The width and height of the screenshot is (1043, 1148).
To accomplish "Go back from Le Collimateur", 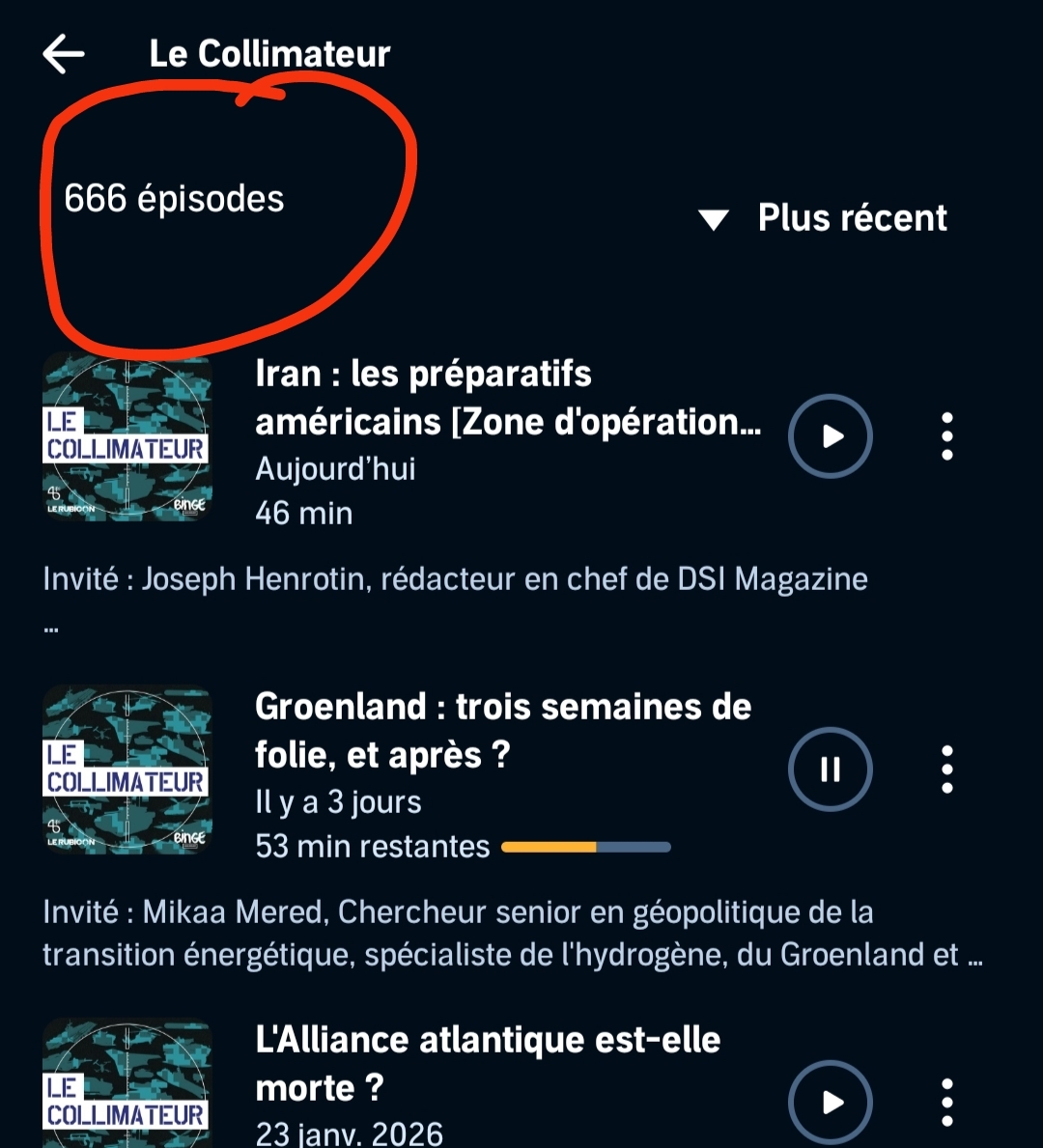I will point(64,54).
